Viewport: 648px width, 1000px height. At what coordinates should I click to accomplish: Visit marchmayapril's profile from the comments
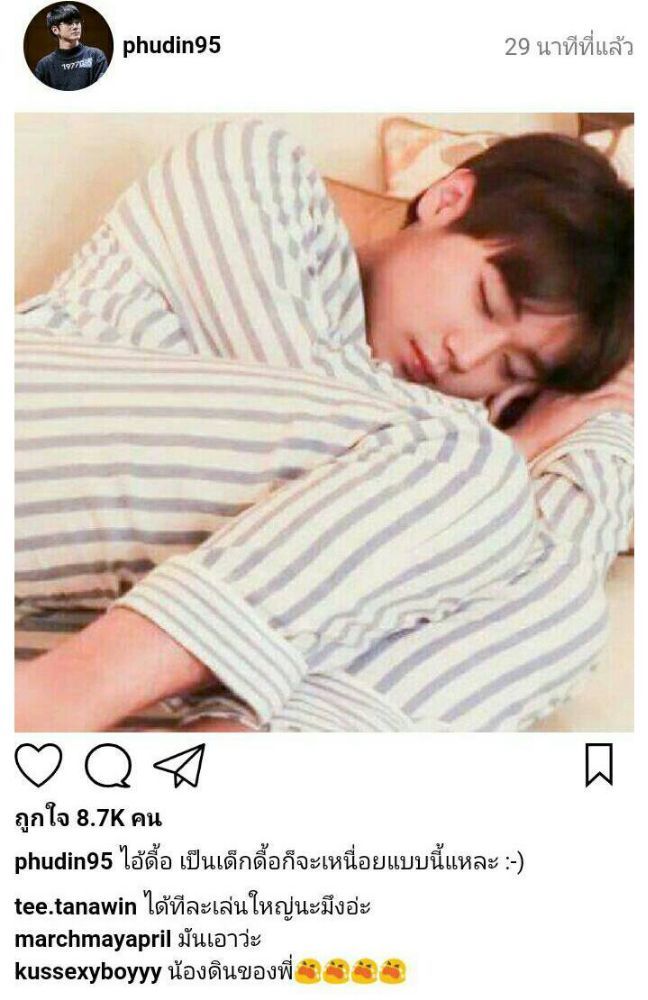pos(82,940)
